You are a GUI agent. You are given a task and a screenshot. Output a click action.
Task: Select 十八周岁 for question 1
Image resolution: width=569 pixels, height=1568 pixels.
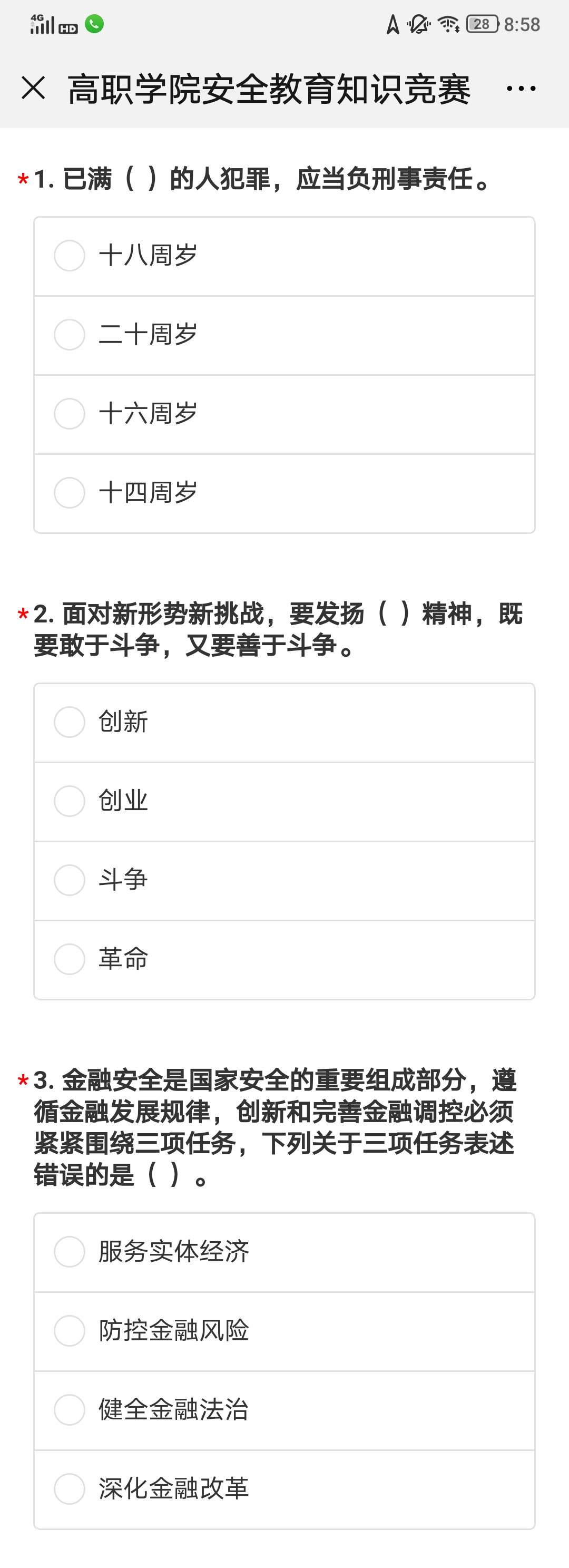pyautogui.click(x=70, y=256)
